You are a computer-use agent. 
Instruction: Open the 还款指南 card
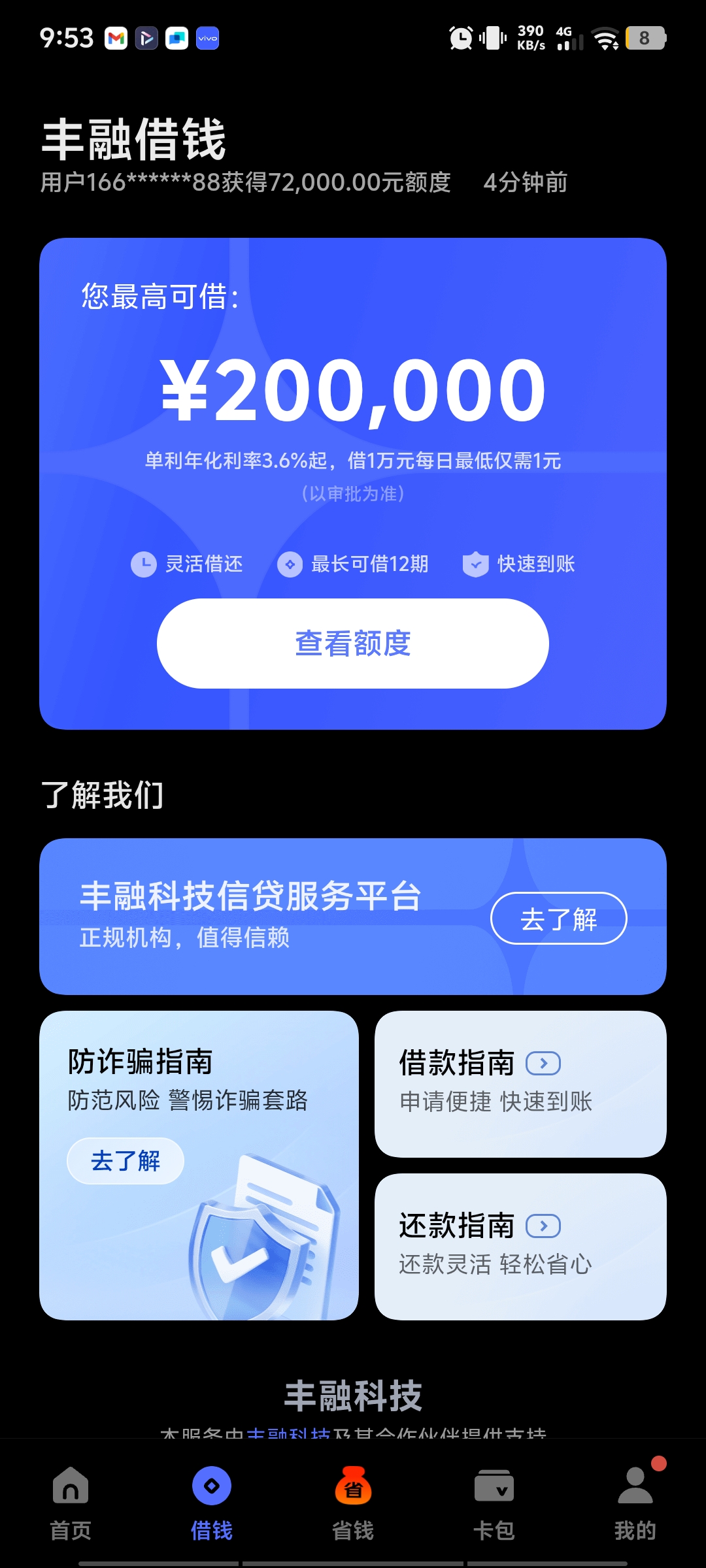520,1246
